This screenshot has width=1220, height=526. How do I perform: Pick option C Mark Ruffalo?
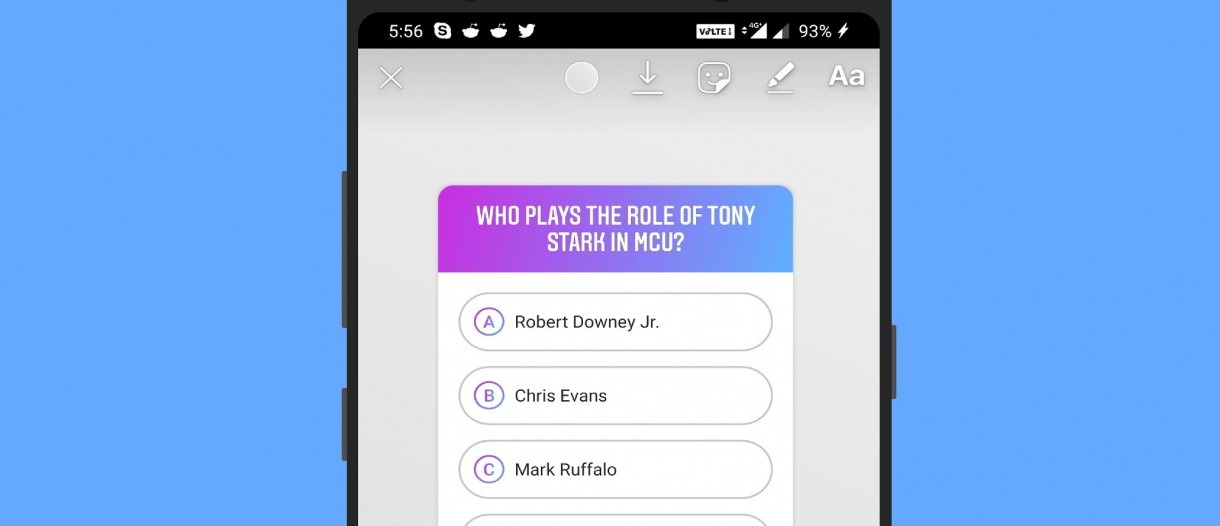(615, 469)
